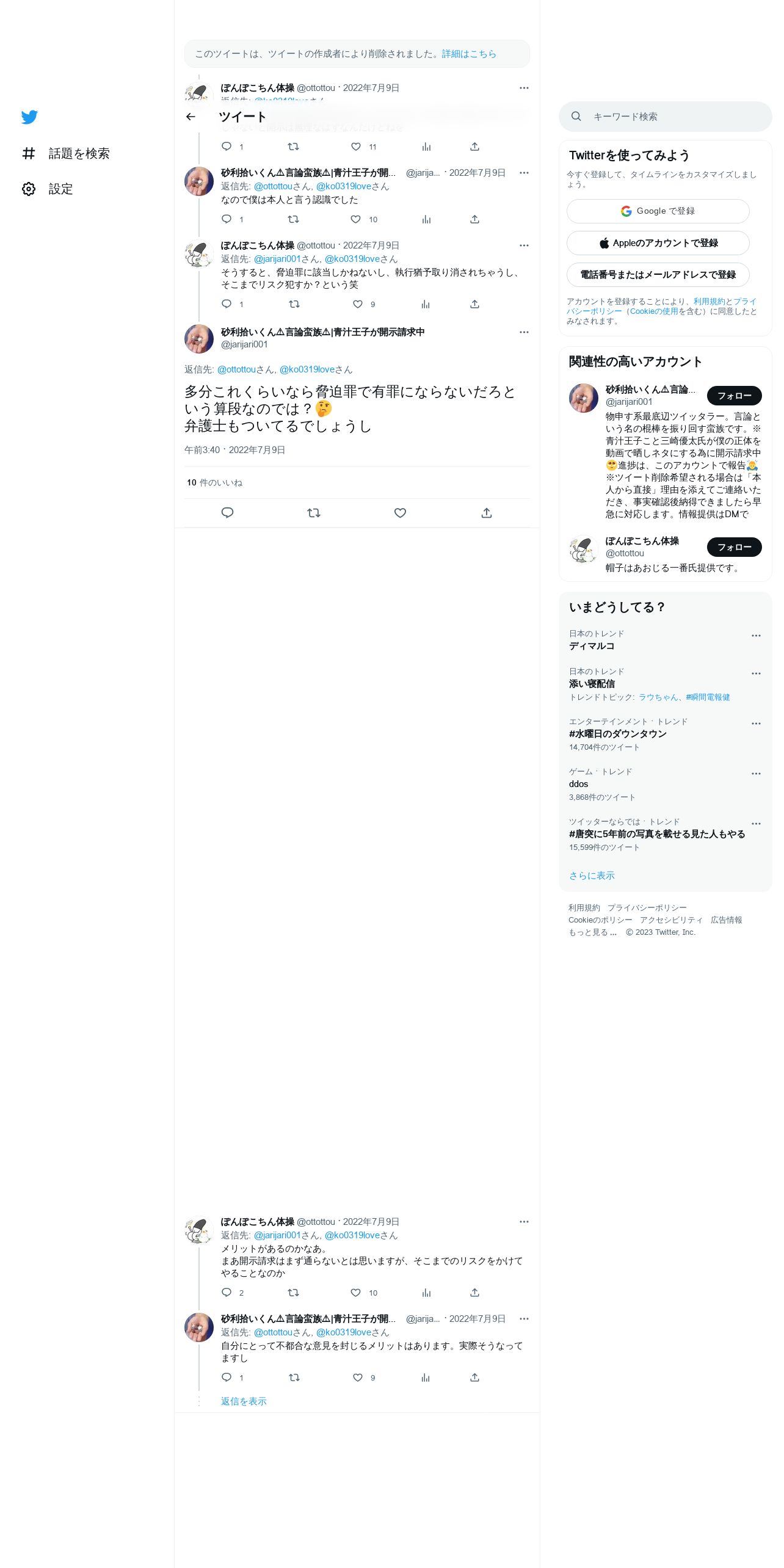784x1568 pixels.
Task: Retweet the main tweet posted at 午前3:40
Action: point(314,513)
